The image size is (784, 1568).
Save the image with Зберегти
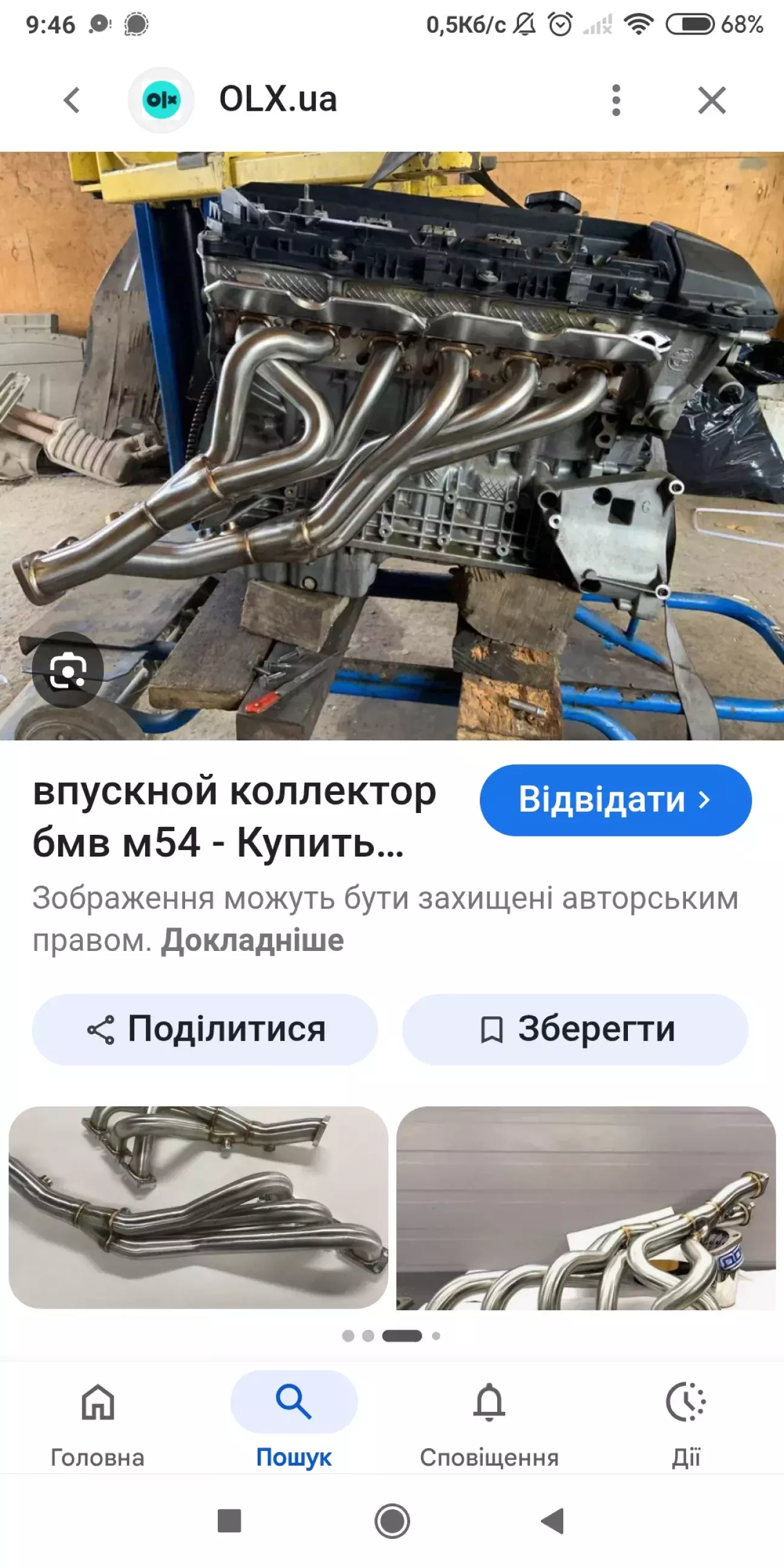coord(575,1030)
